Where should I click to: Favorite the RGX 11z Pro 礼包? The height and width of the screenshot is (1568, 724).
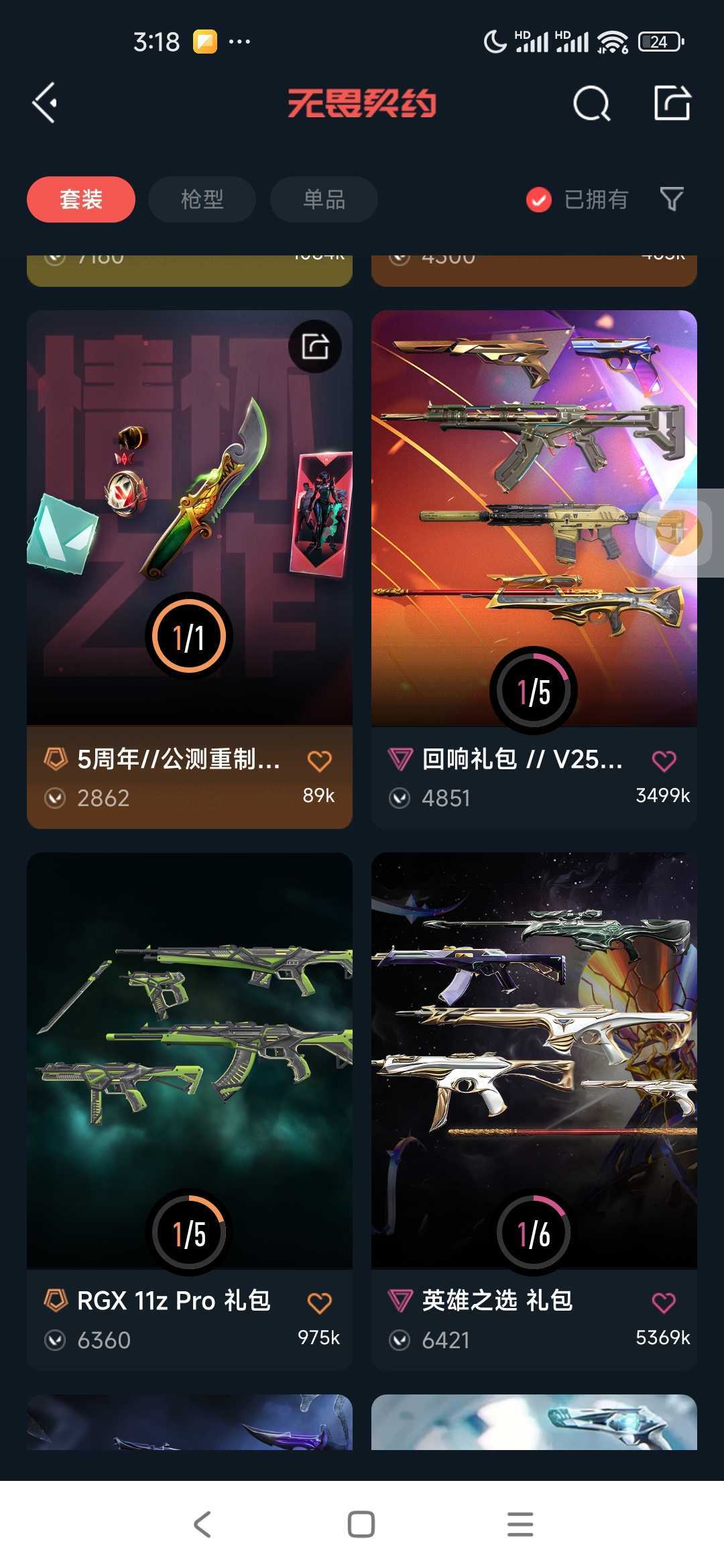(x=319, y=1303)
